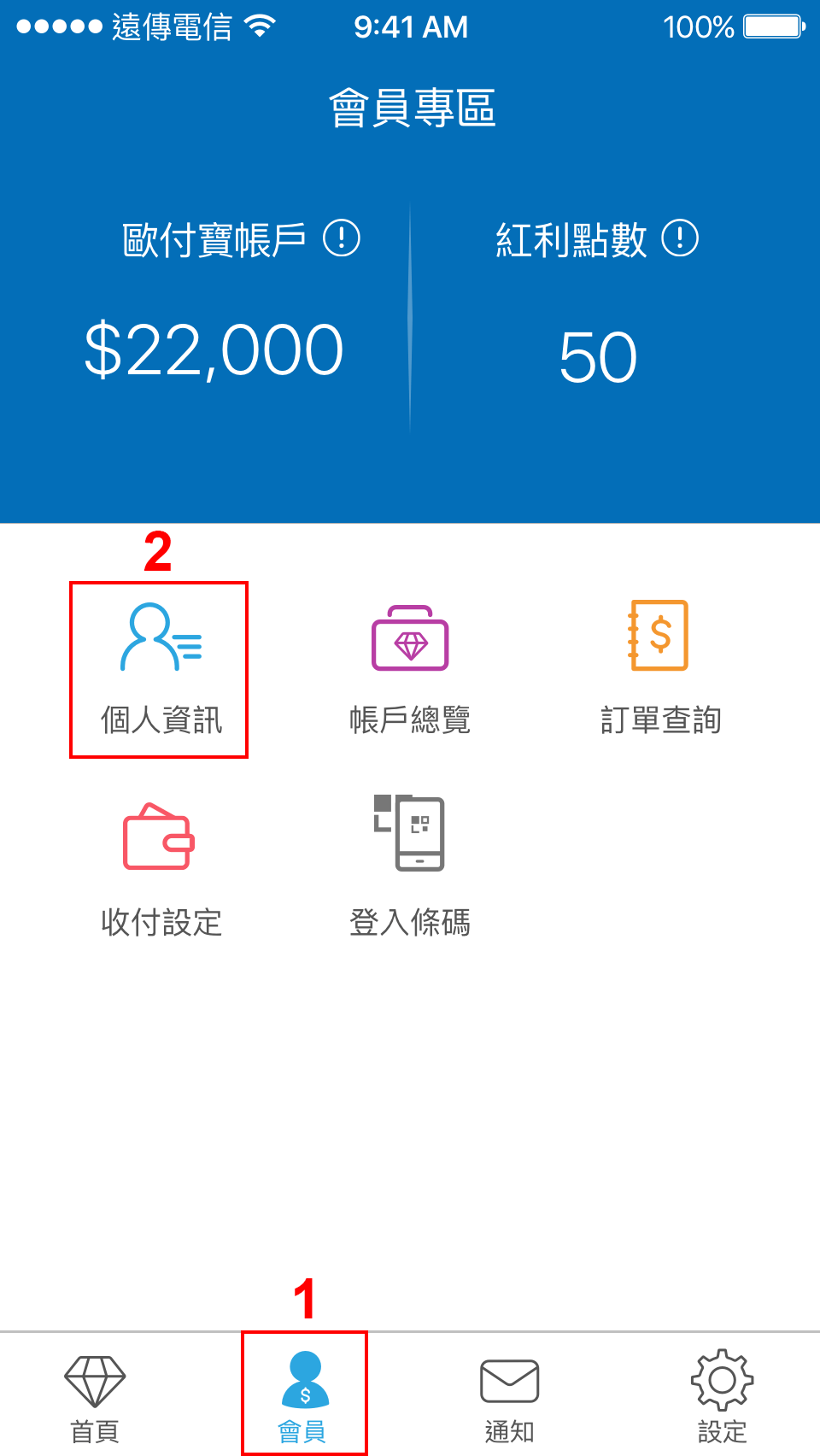Open 帳戶總覽 account overview
This screenshot has height=1456, width=820.
click(410, 669)
